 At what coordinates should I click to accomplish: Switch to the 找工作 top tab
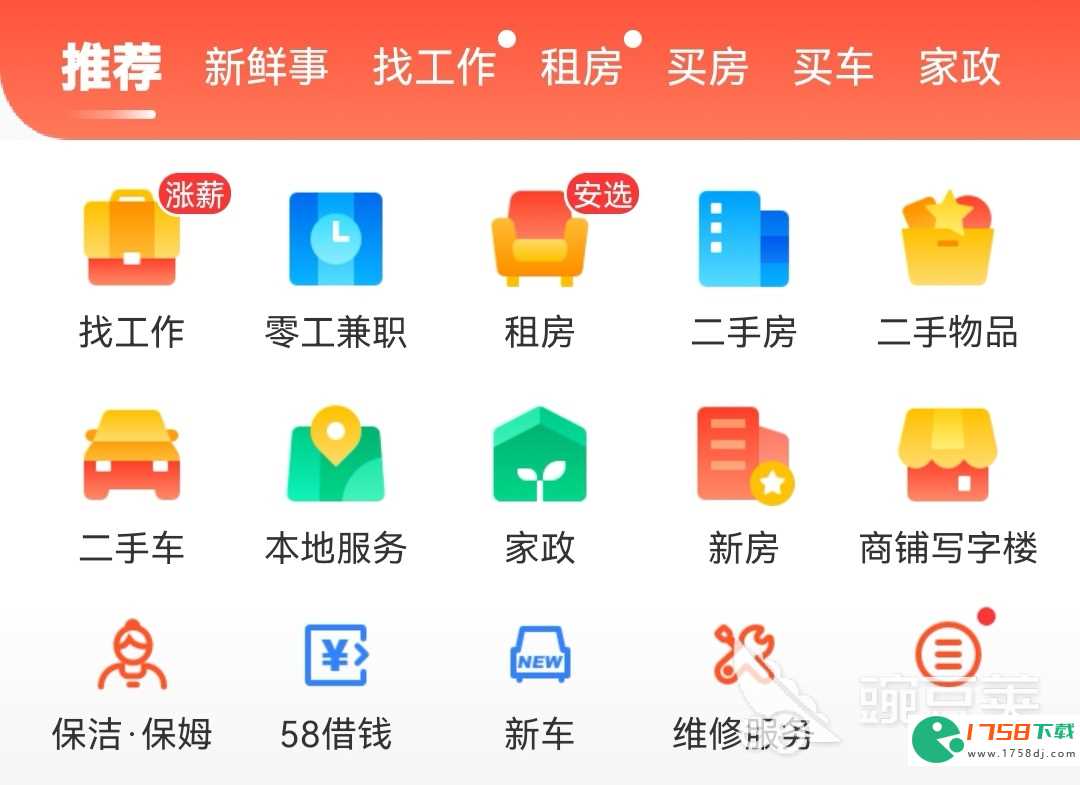(x=435, y=68)
